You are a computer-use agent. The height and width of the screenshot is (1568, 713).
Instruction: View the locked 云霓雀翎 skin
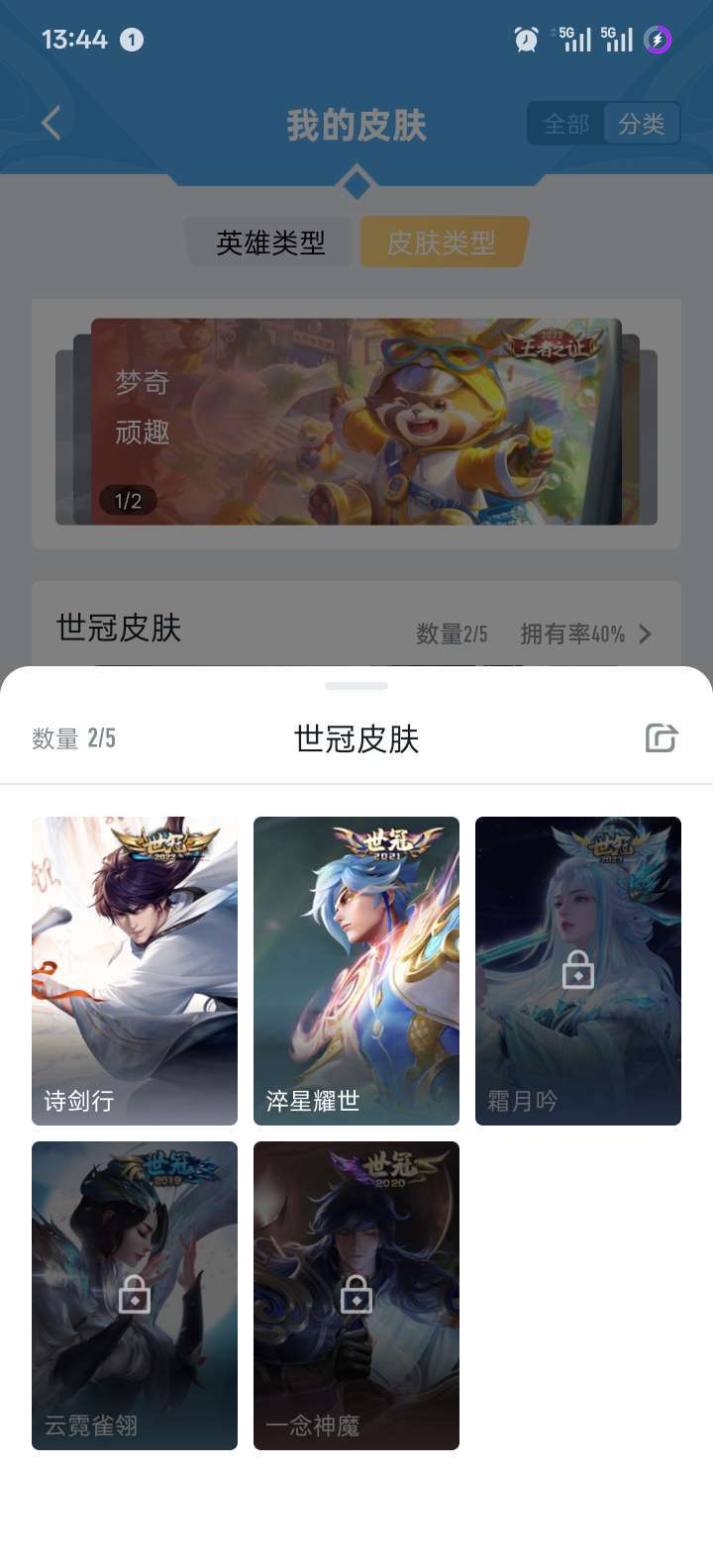pyautogui.click(x=135, y=1295)
